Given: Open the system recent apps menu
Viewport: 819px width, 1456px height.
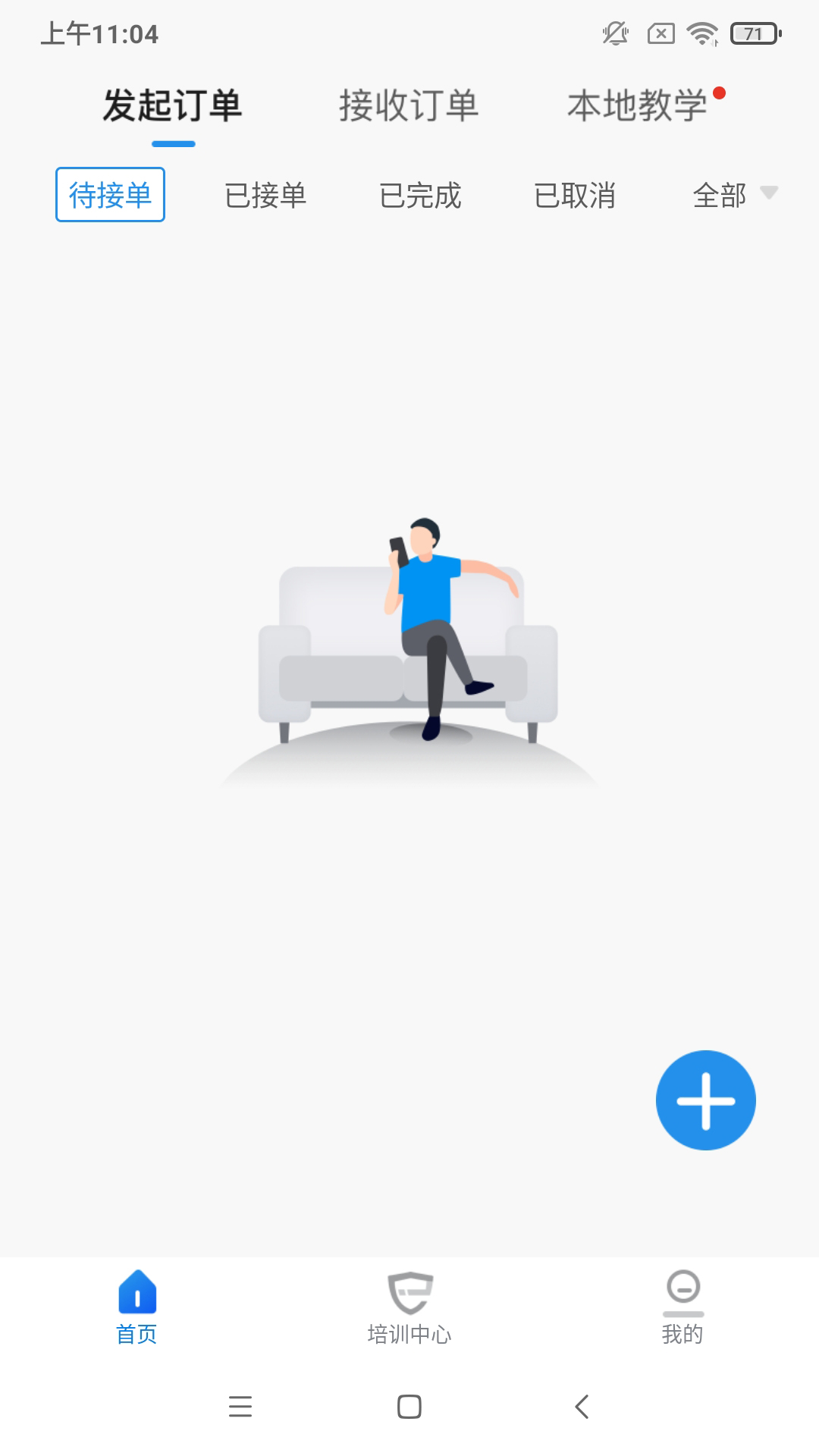Looking at the screenshot, I should point(240,1407).
